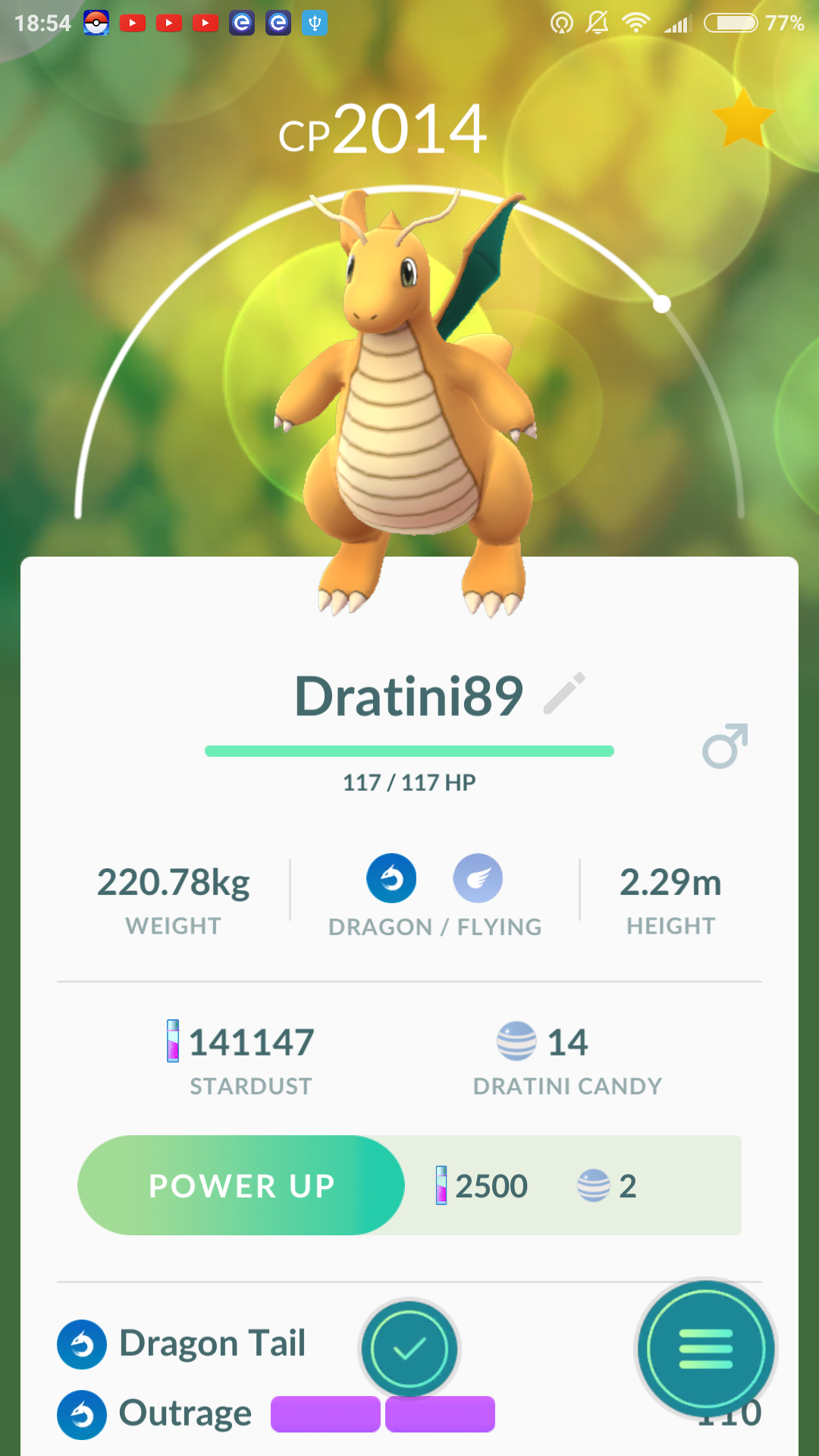Toggle the favorite star for this Pokémon
The height and width of the screenshot is (1456, 819).
743,118
